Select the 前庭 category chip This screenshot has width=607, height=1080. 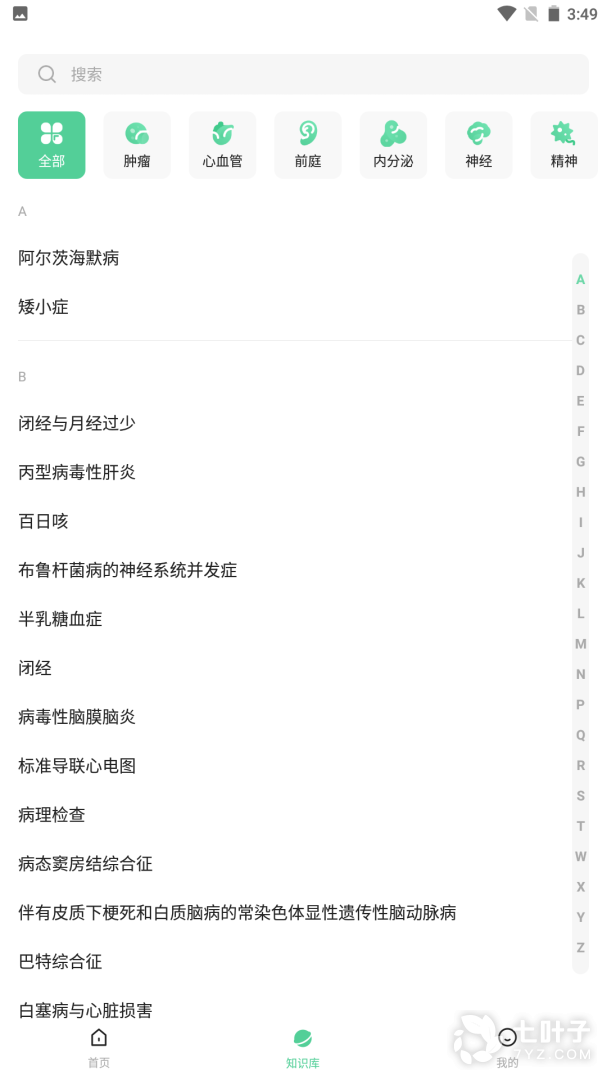tap(308, 145)
